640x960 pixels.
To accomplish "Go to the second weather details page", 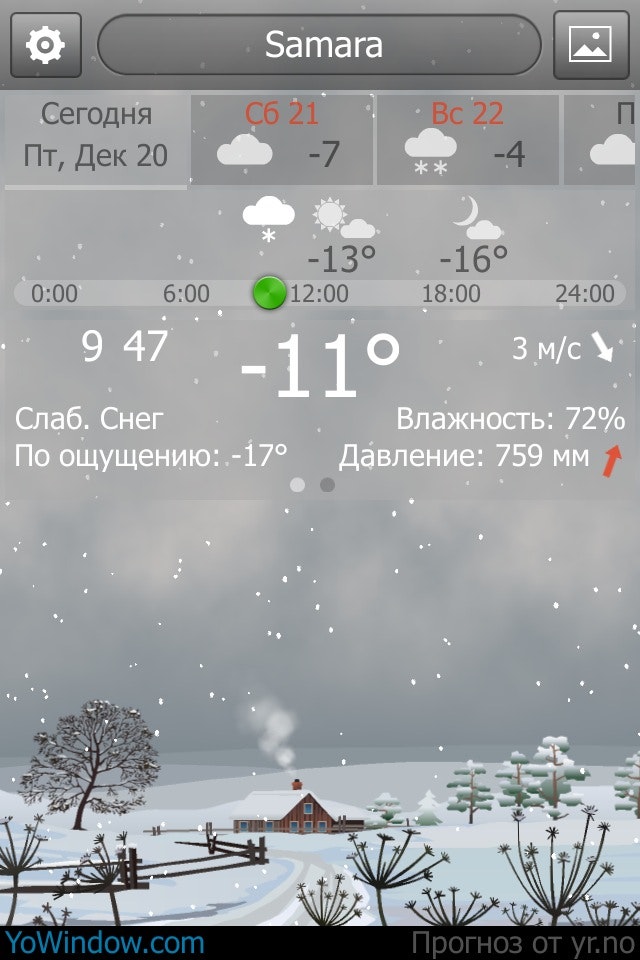I will pyautogui.click(x=327, y=485).
